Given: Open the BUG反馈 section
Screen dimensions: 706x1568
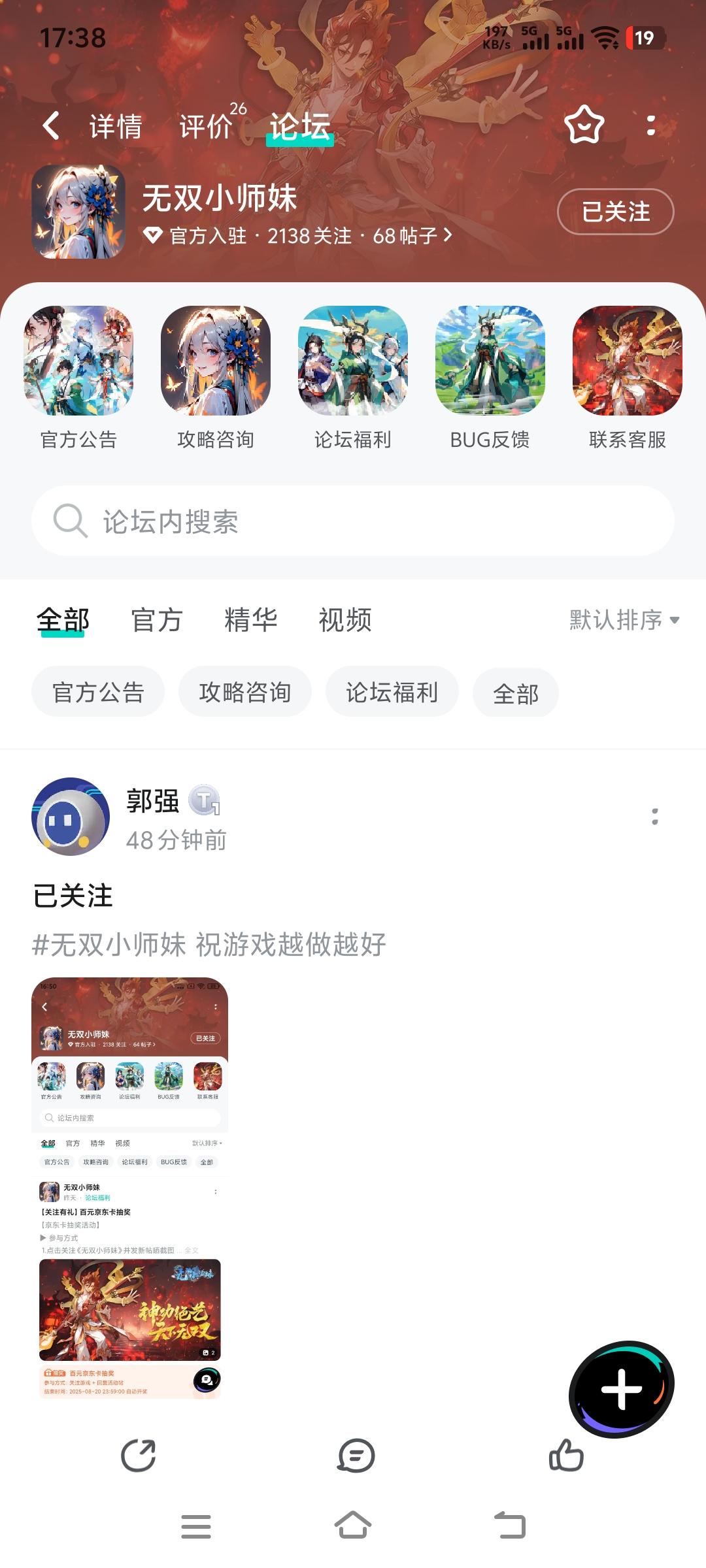Looking at the screenshot, I should pos(490,361).
